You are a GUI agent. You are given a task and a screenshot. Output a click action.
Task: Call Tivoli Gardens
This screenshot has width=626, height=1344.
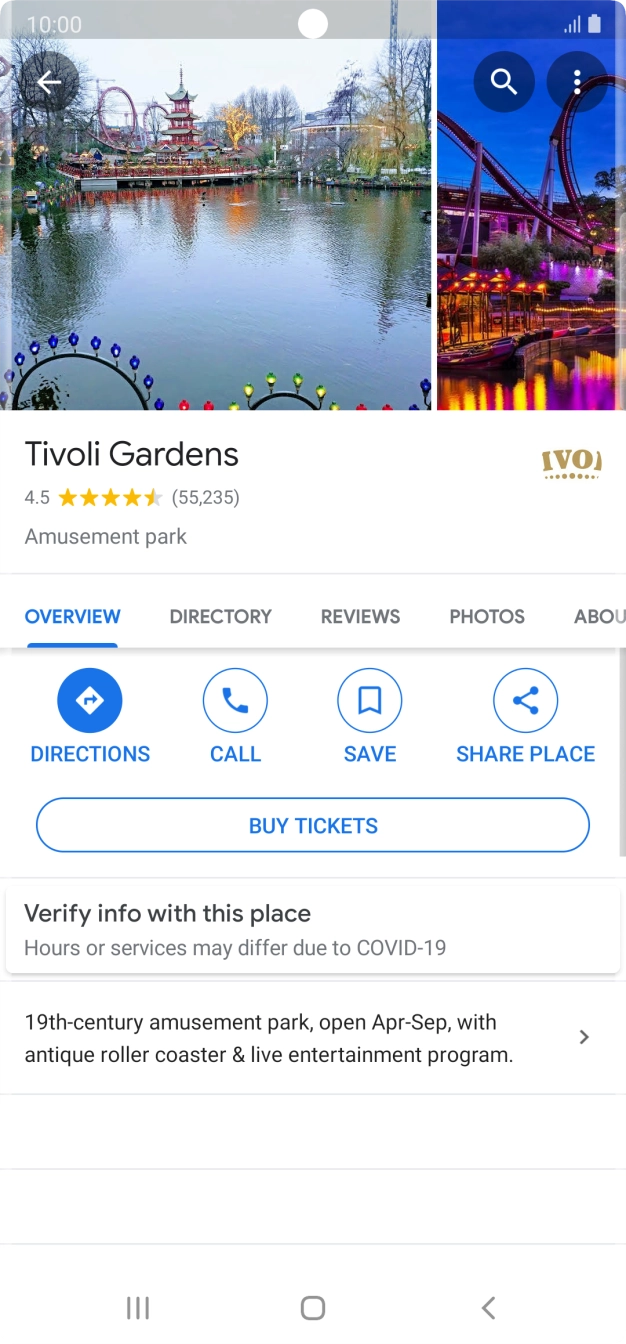[235, 717]
